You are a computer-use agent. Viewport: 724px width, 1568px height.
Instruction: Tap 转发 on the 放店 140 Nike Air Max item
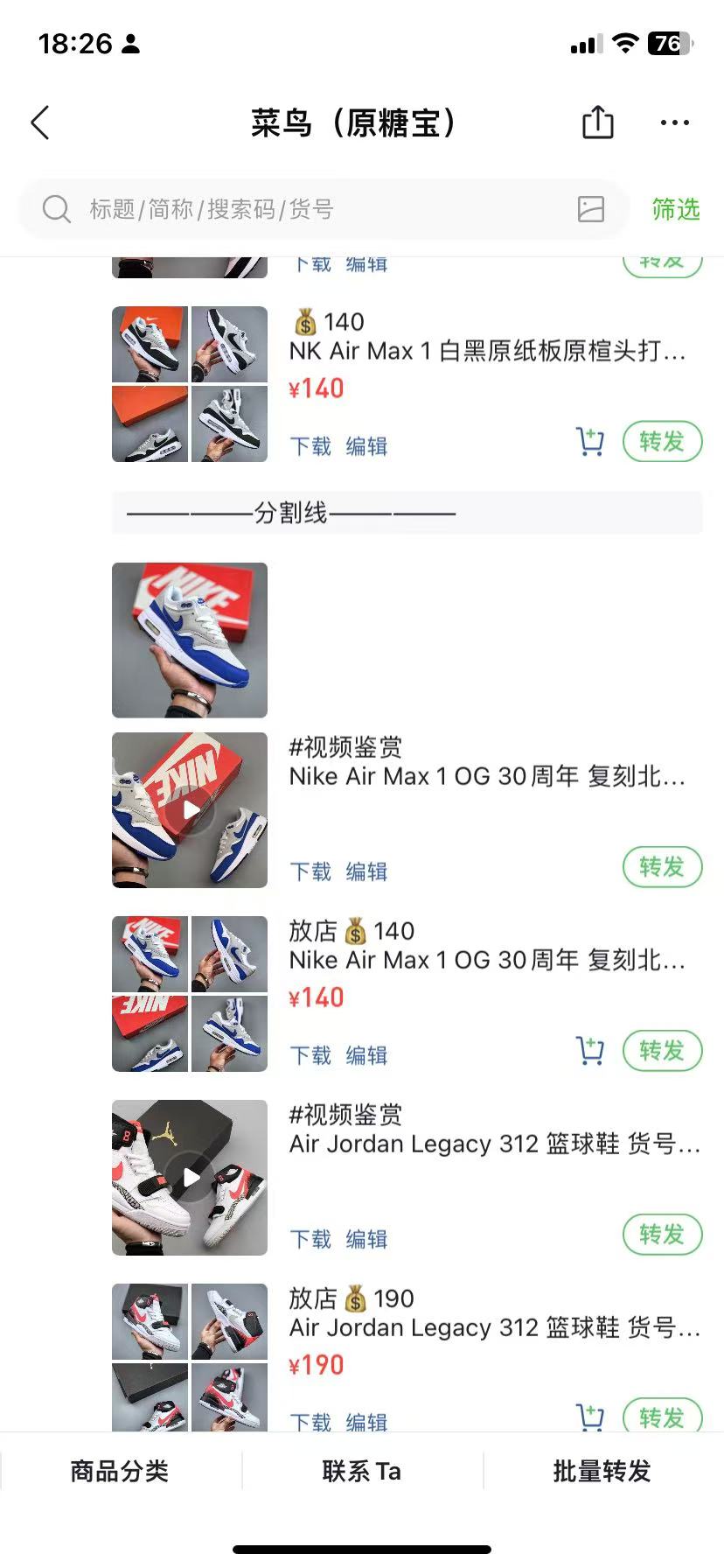(x=662, y=1051)
